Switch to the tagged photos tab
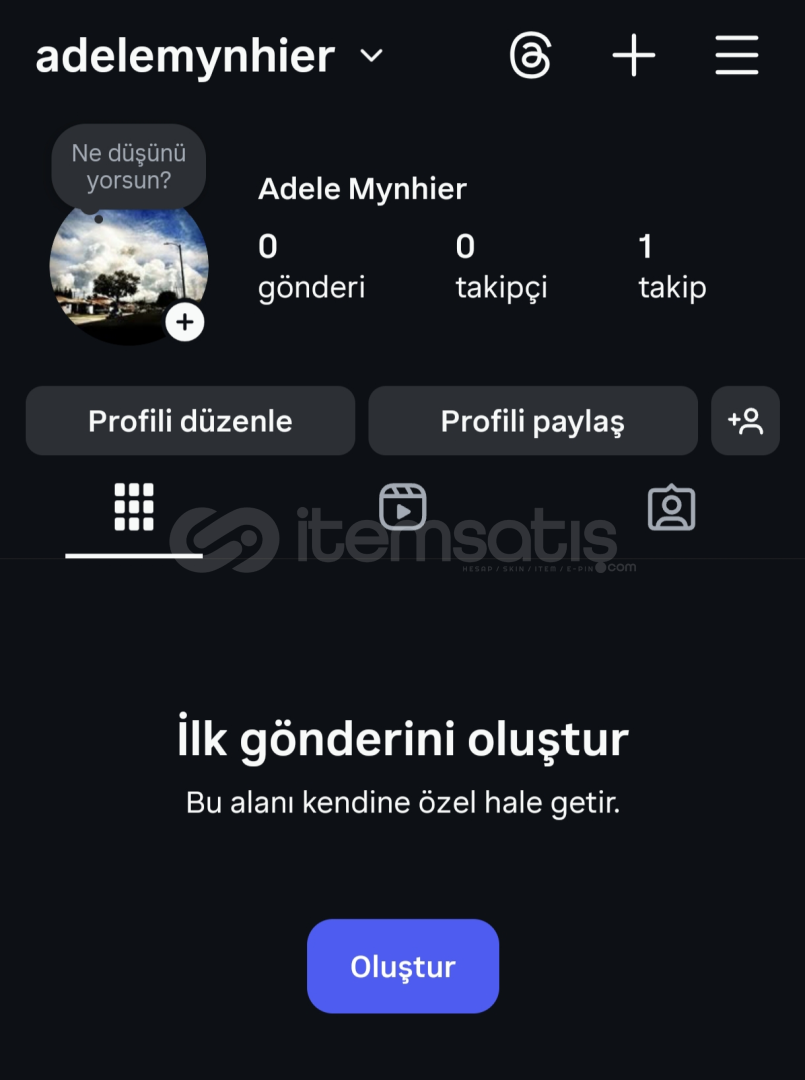The image size is (805, 1080). [671, 507]
